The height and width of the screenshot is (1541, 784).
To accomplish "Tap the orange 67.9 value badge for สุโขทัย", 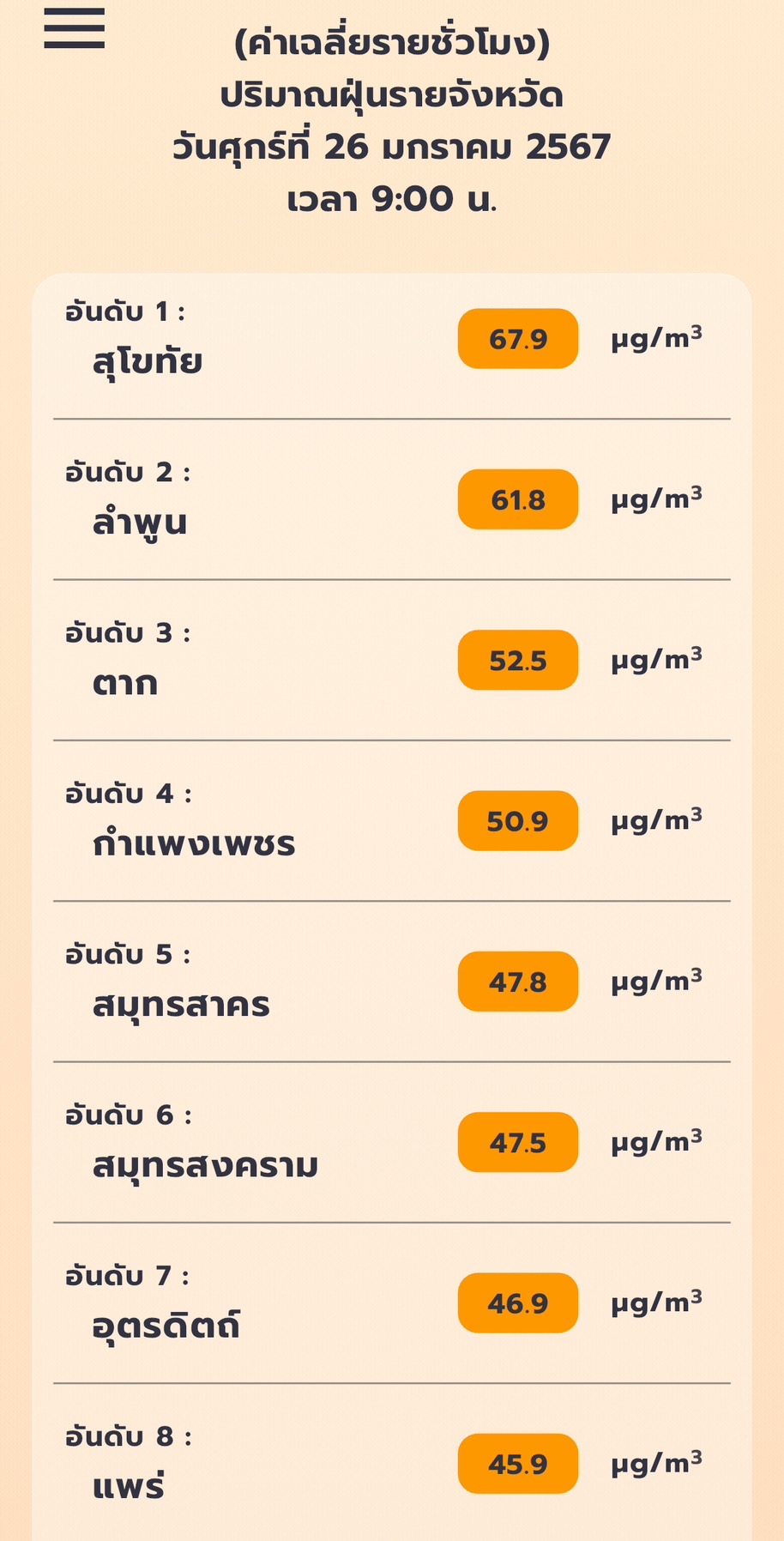I will 517,338.
